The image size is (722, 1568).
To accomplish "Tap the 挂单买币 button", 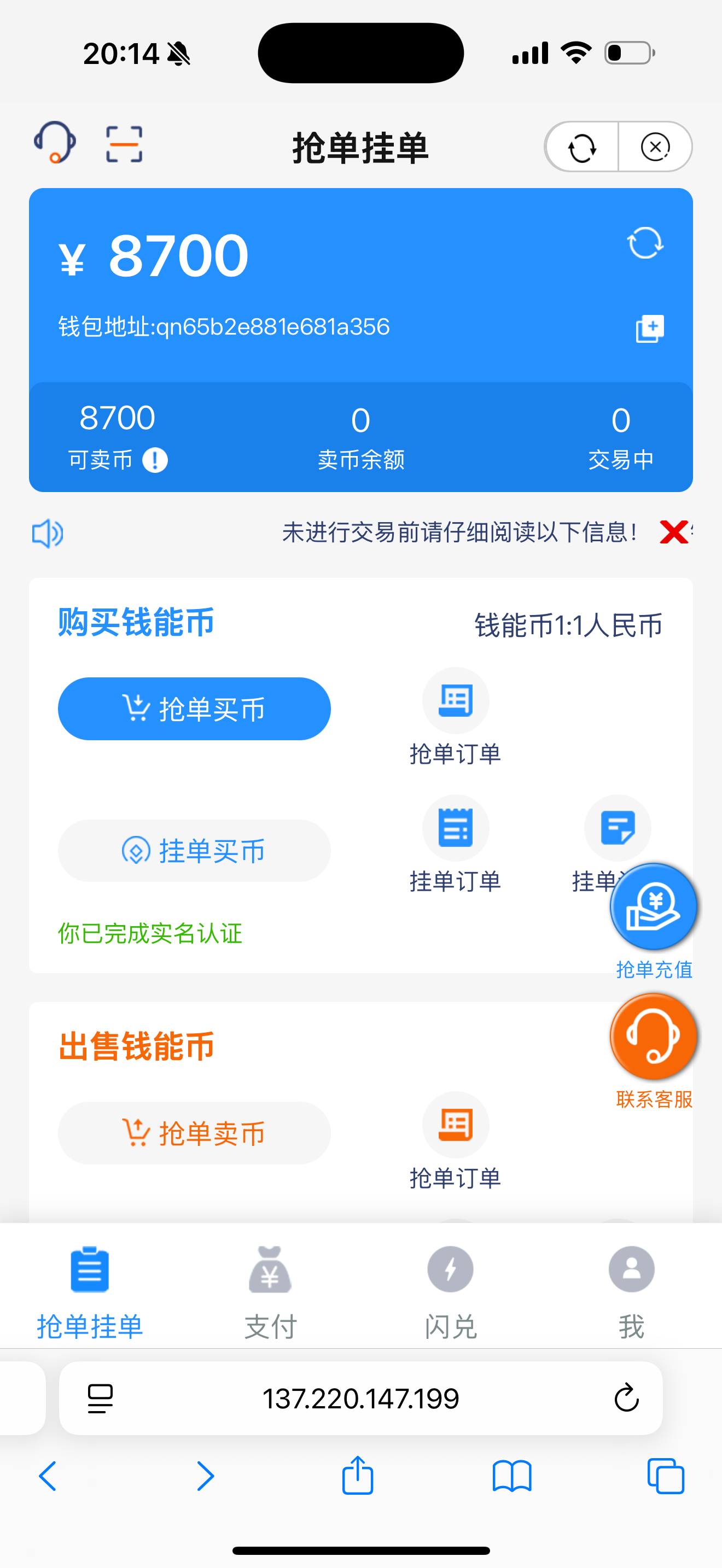I will pos(194,850).
